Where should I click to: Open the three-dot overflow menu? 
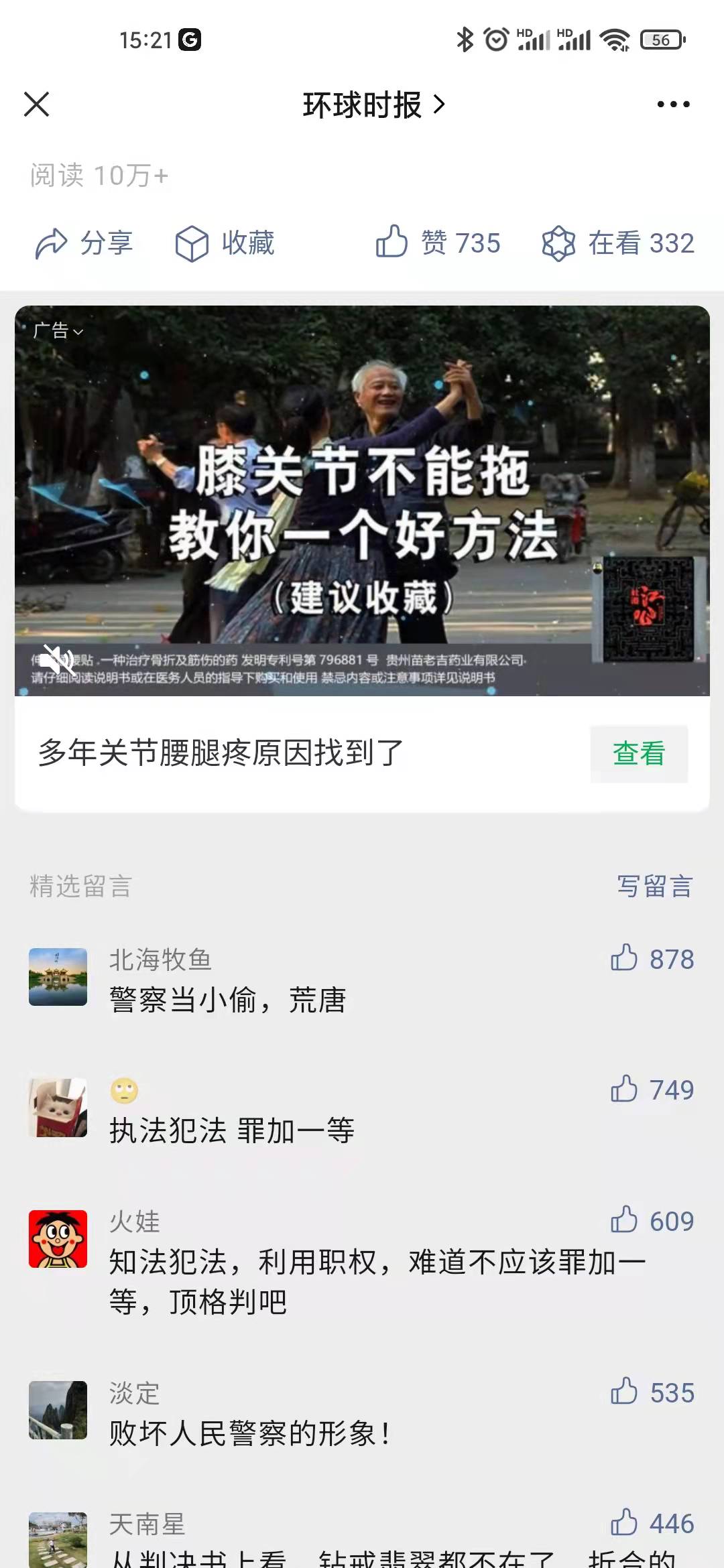pyautogui.click(x=673, y=105)
